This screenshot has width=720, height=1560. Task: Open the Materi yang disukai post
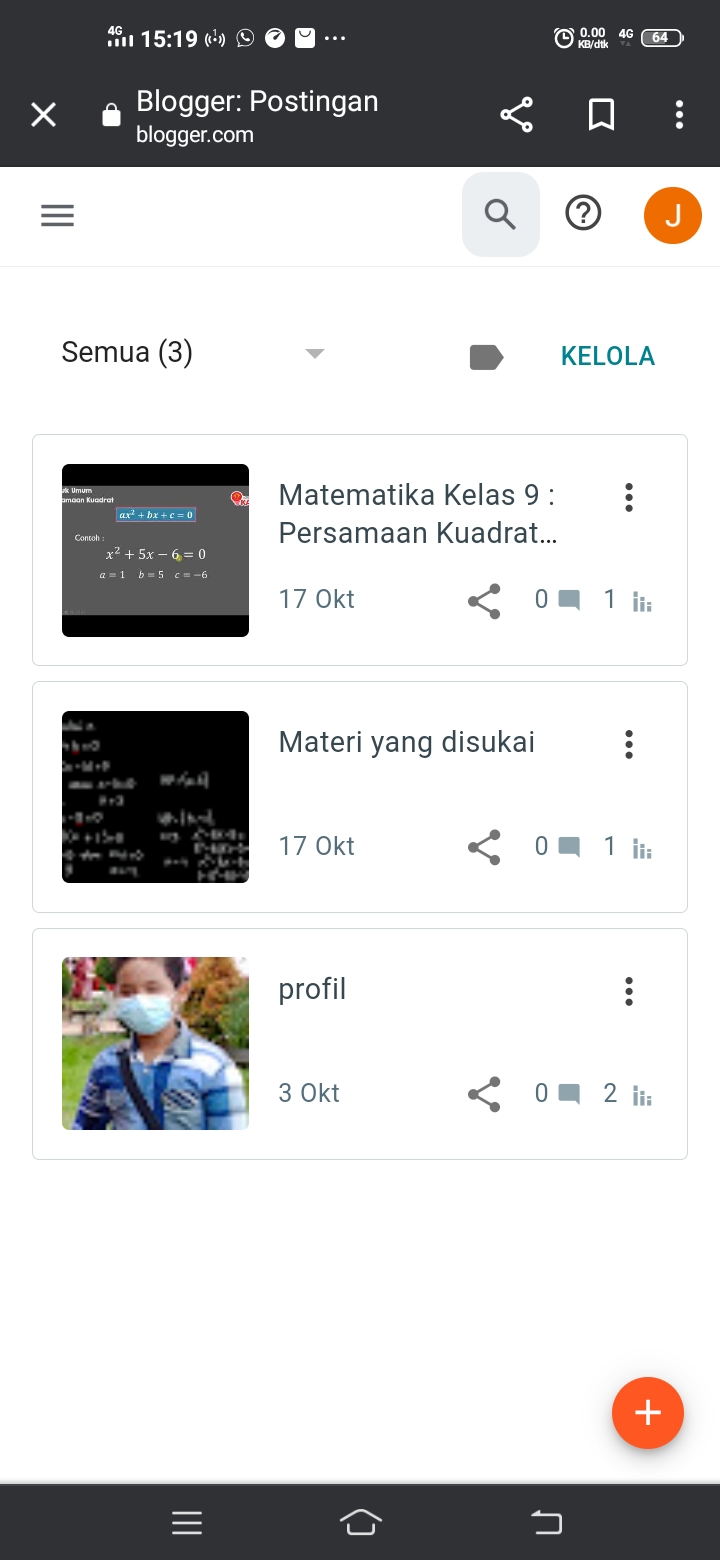406,742
